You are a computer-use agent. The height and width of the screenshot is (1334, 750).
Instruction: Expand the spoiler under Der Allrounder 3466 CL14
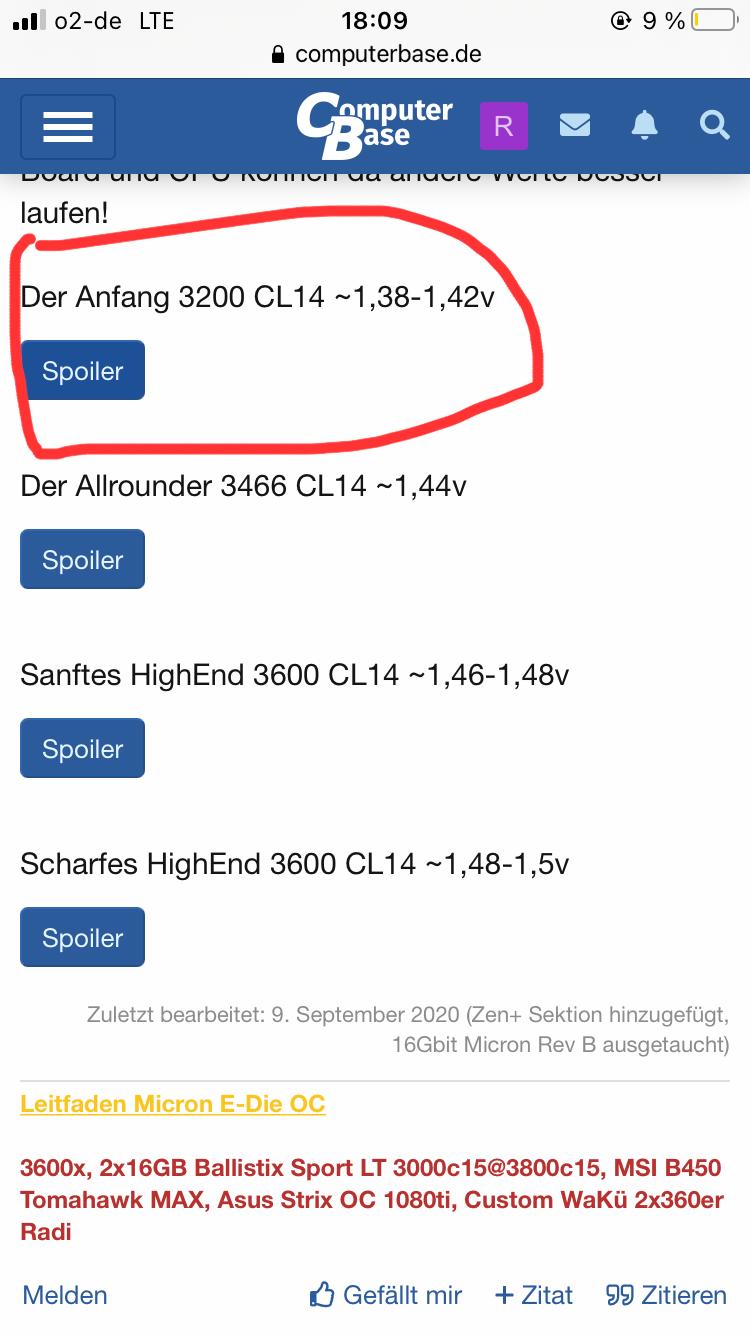(83, 560)
